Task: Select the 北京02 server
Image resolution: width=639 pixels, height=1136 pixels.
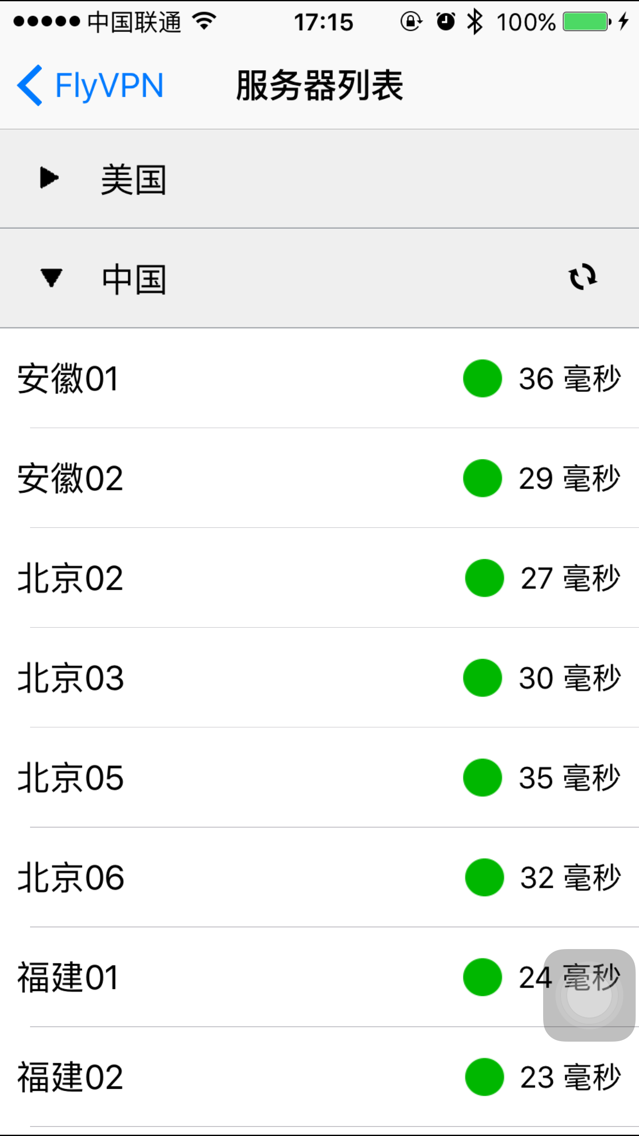Action: tap(320, 578)
